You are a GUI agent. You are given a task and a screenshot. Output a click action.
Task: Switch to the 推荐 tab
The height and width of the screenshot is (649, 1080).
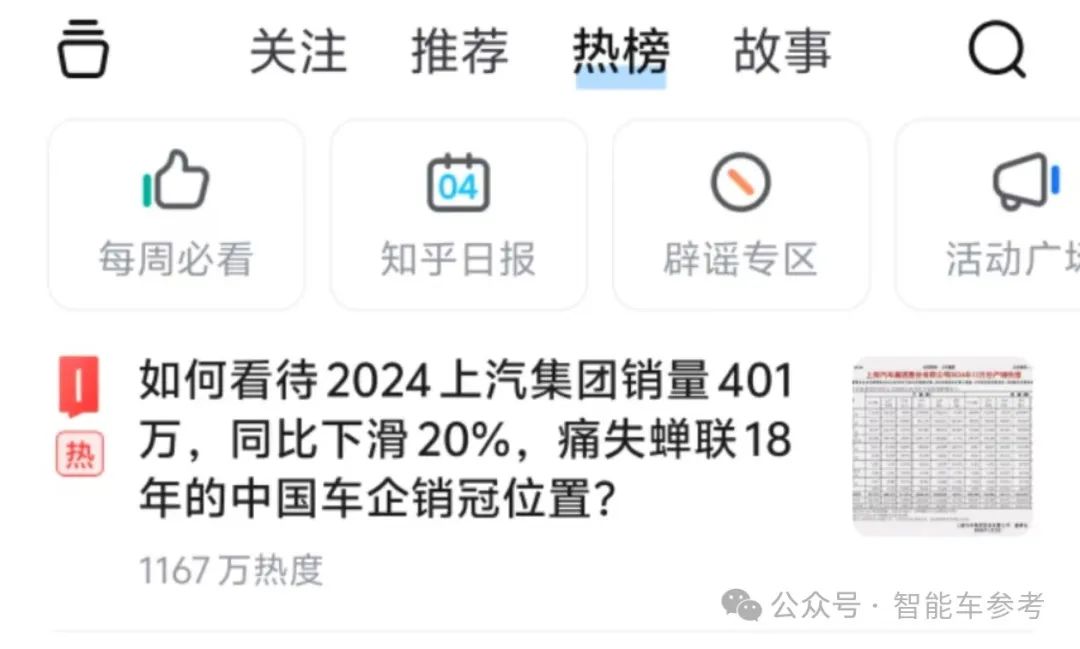tap(460, 51)
